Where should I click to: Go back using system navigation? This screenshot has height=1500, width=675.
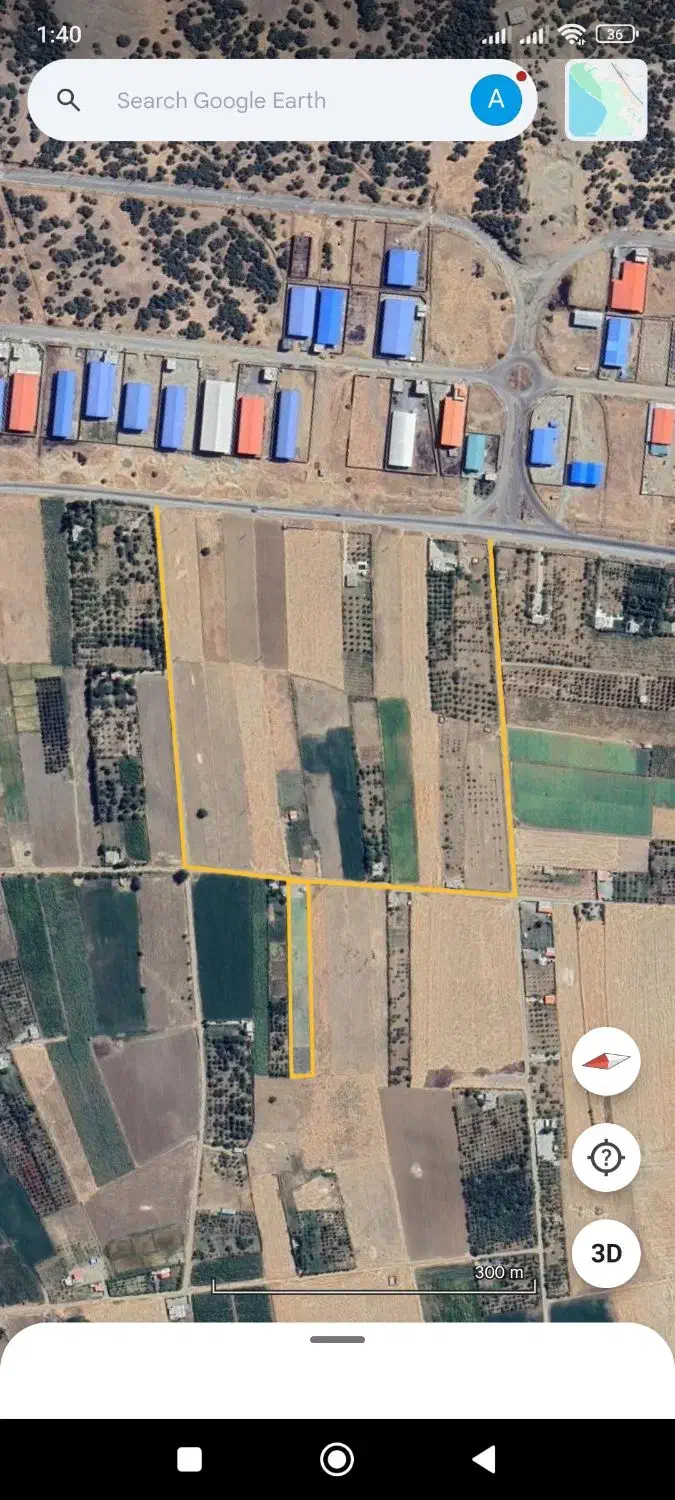(x=484, y=1459)
